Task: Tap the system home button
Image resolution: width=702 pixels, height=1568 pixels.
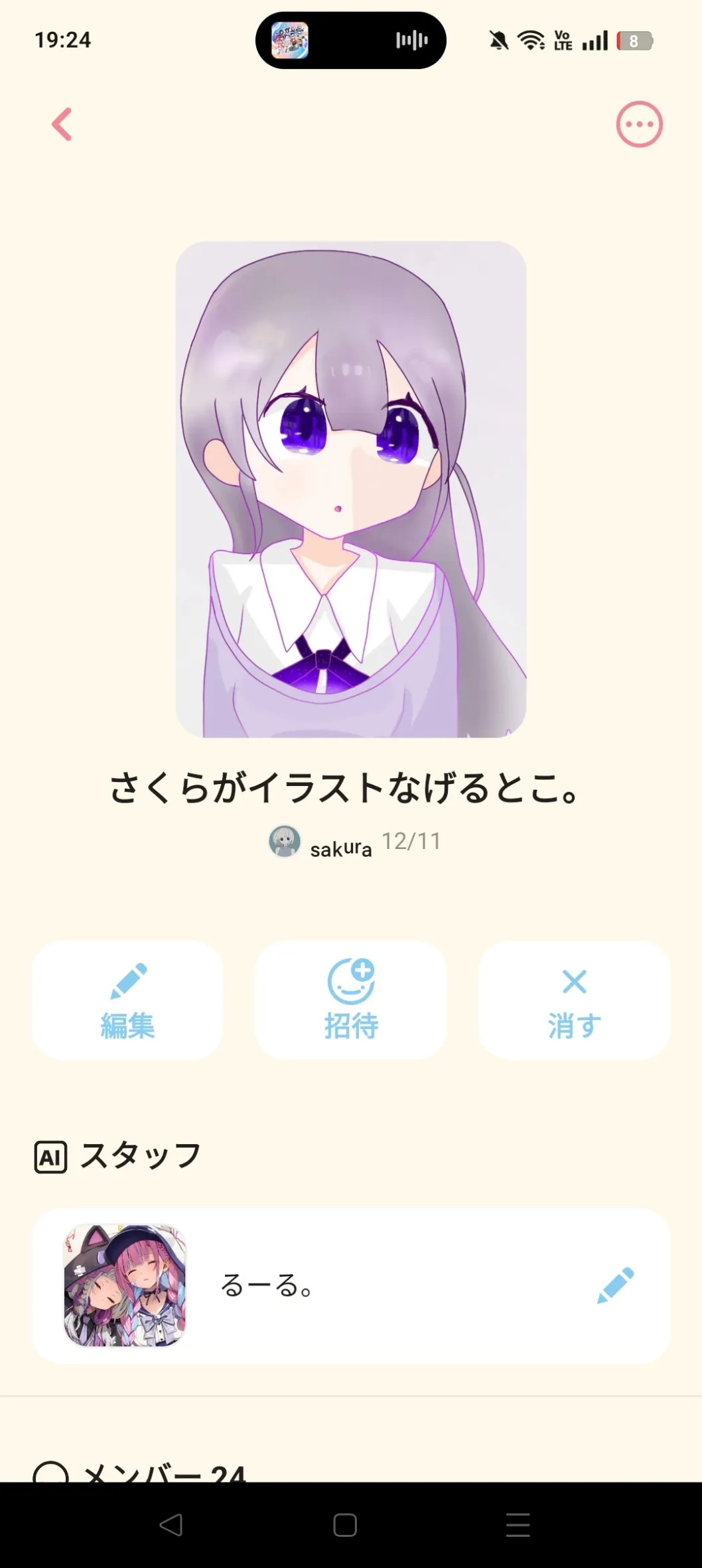Action: click(x=345, y=1525)
